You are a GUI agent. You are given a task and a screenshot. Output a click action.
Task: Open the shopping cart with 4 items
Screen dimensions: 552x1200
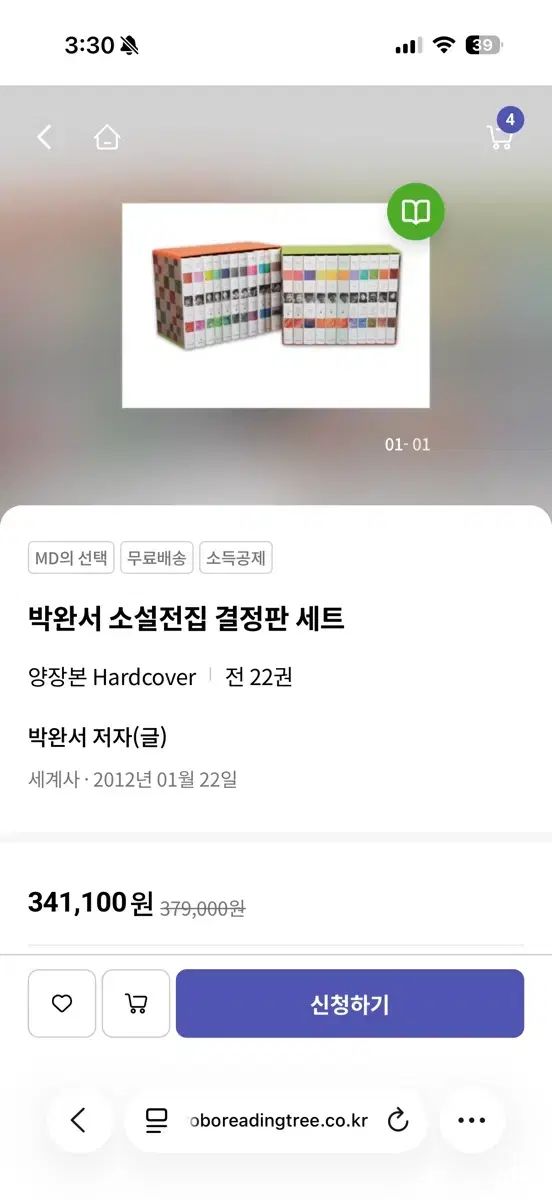(x=503, y=133)
